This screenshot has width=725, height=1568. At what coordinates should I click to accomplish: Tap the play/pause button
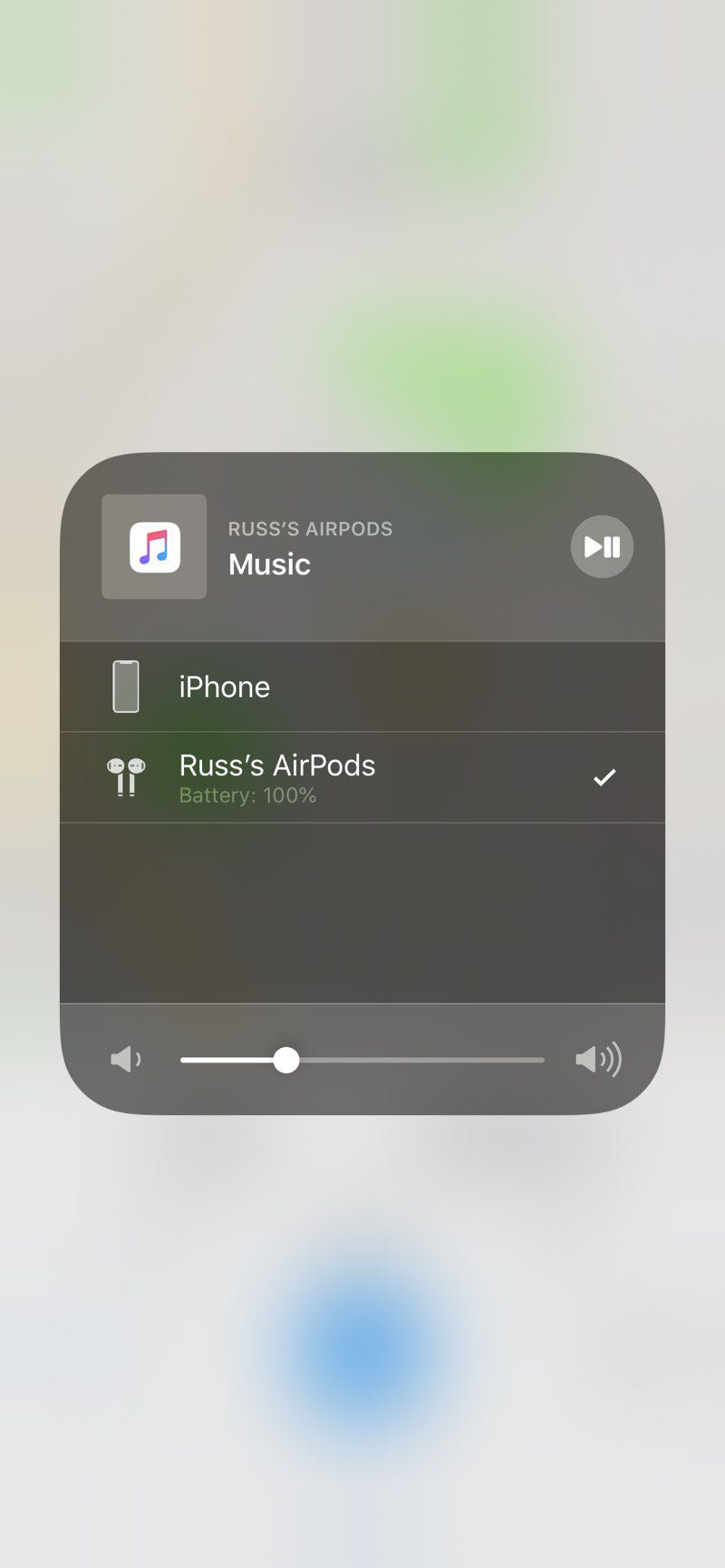tap(602, 546)
